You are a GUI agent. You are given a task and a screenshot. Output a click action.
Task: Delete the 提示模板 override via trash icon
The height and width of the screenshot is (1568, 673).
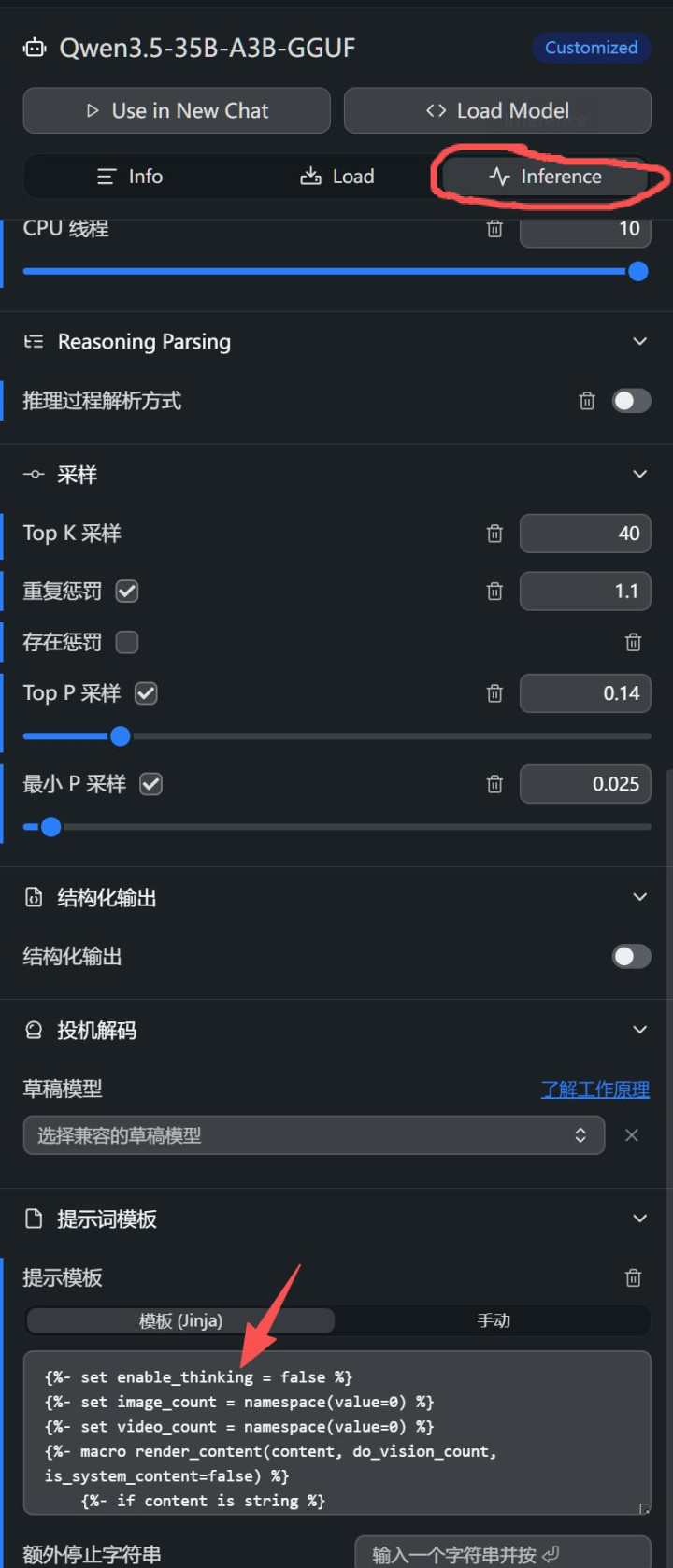(x=633, y=1277)
